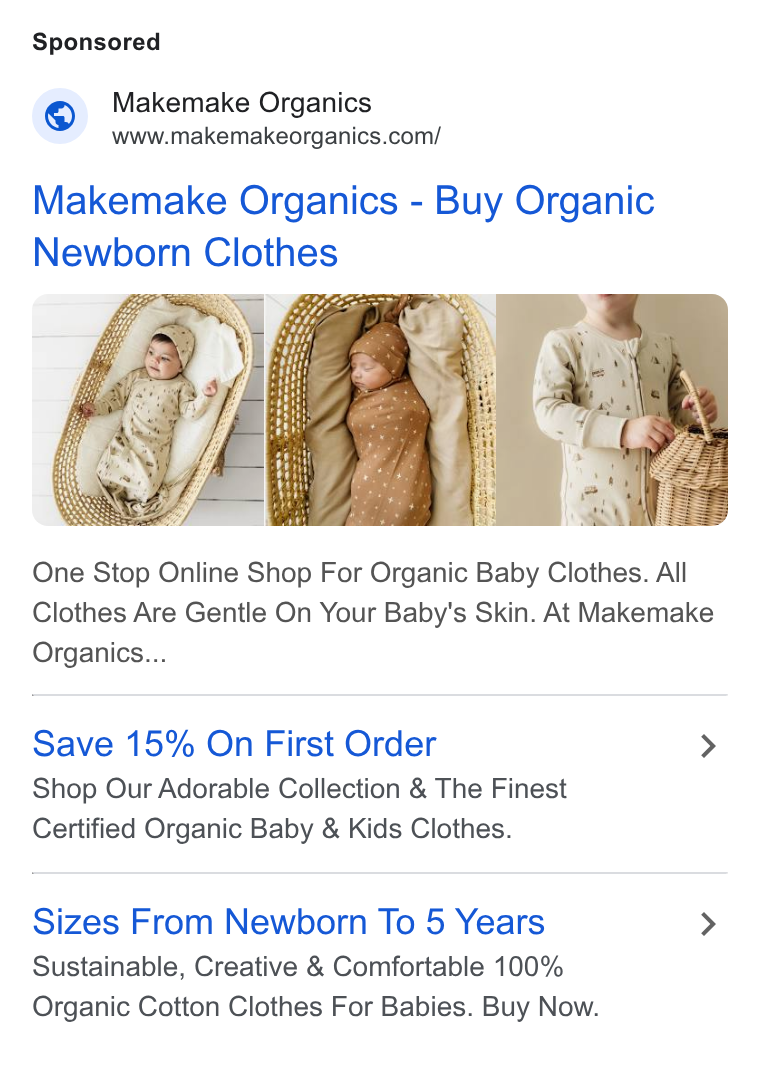Open the Makemake Organics ad headline link
Image resolution: width=760 pixels, height=1074 pixels.
[343, 227]
